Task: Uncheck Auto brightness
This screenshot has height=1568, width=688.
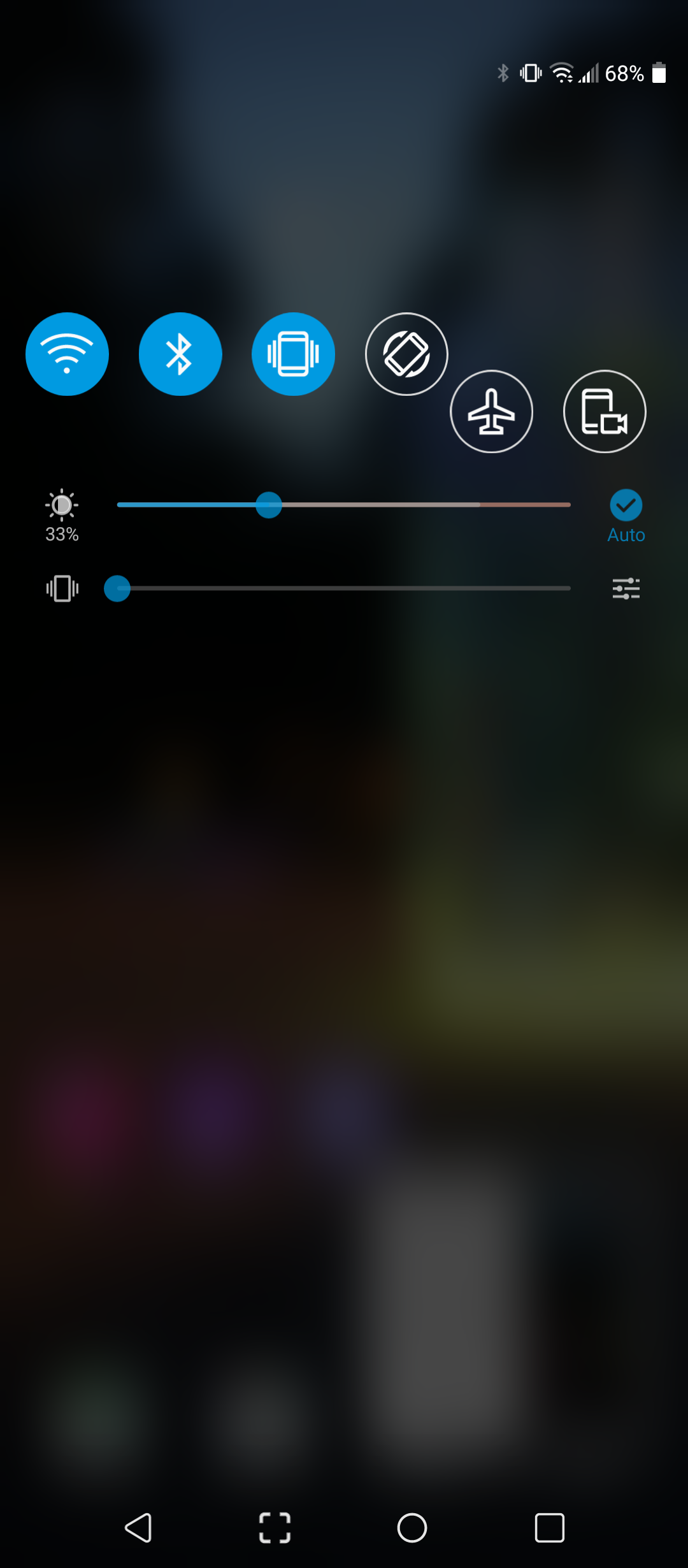Action: (x=626, y=505)
